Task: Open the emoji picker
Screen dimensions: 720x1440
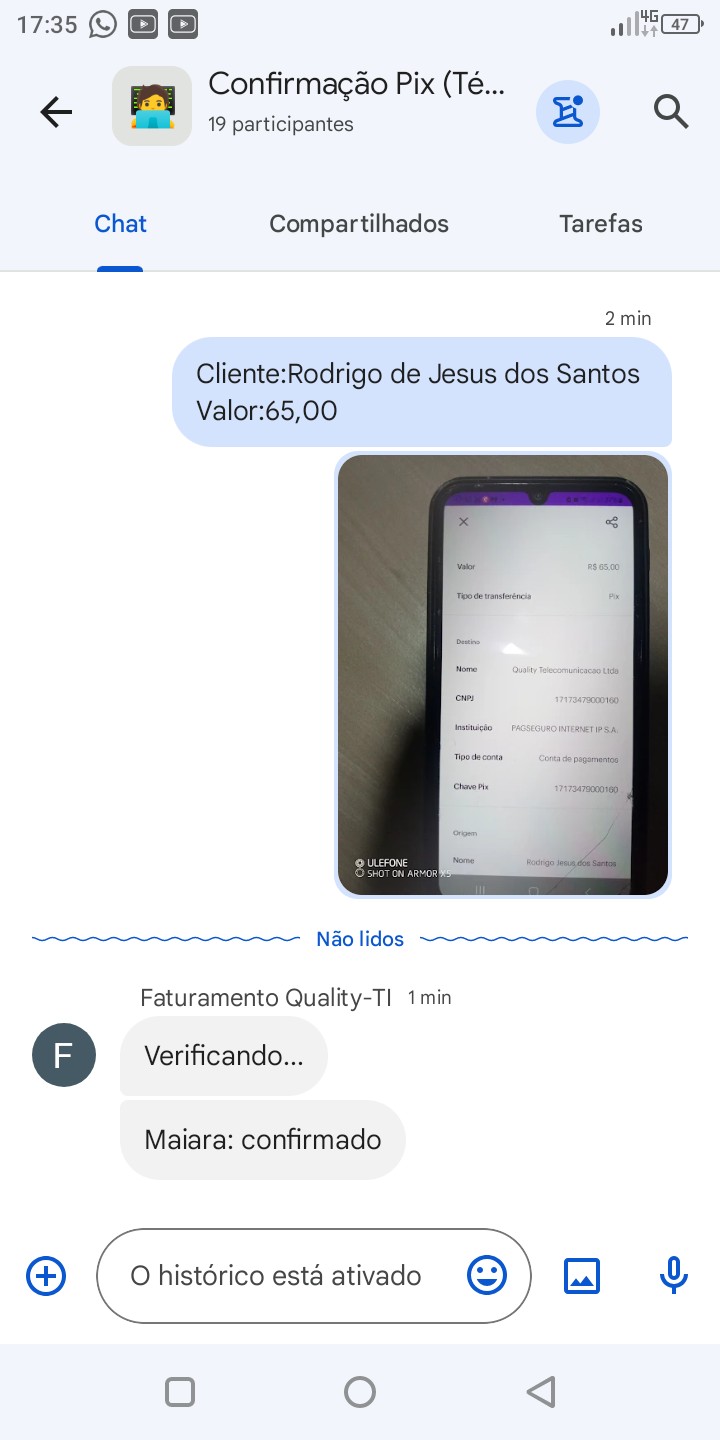Action: coord(487,1276)
